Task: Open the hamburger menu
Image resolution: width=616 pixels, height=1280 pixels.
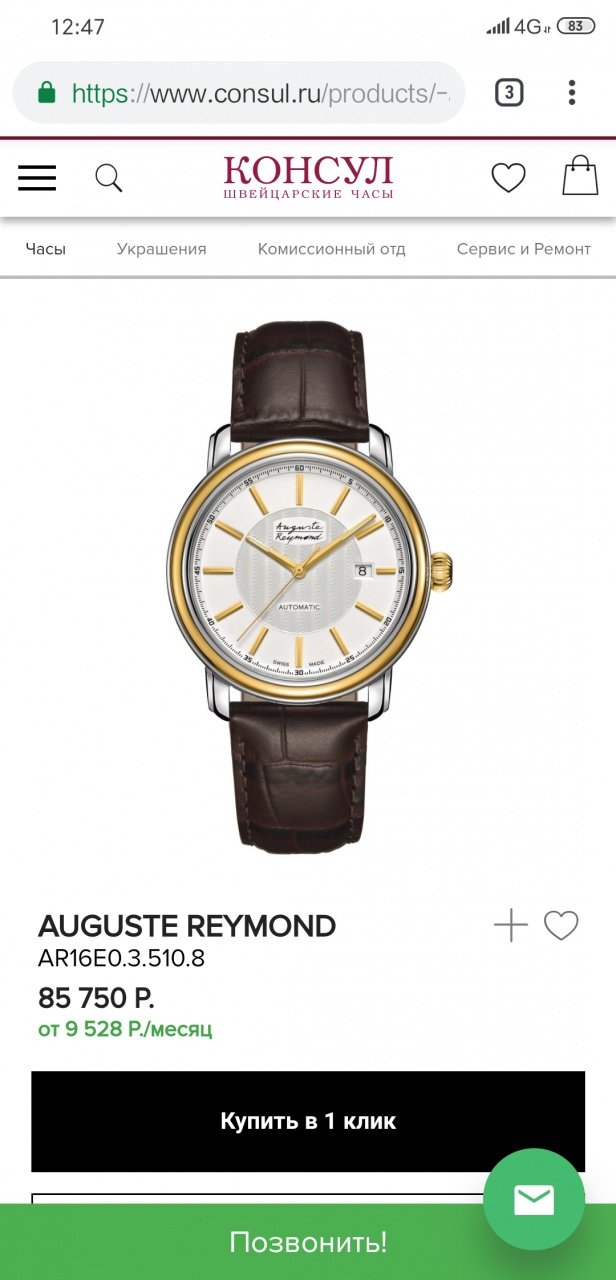Action: 37,178
